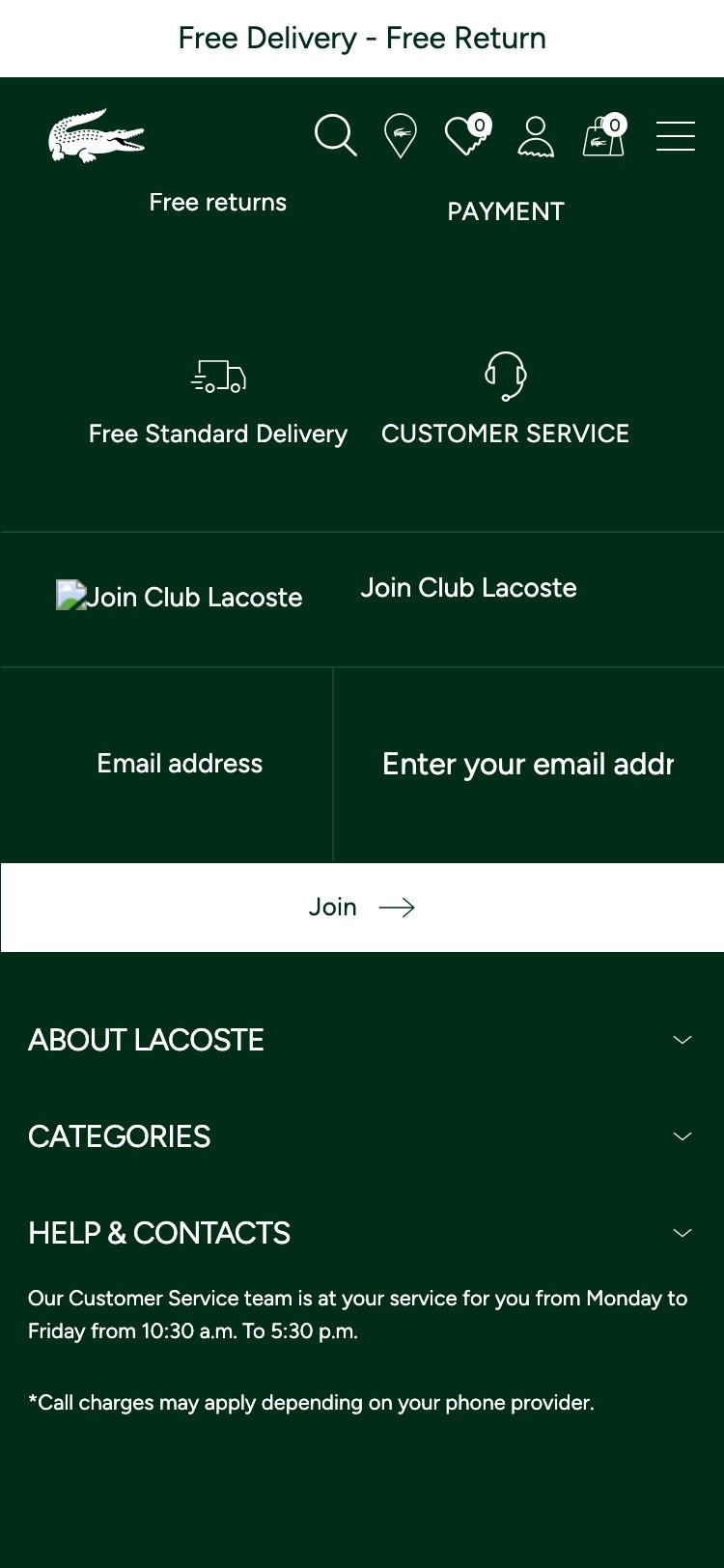
Task: Open the shopping bag icon
Action: tap(603, 136)
